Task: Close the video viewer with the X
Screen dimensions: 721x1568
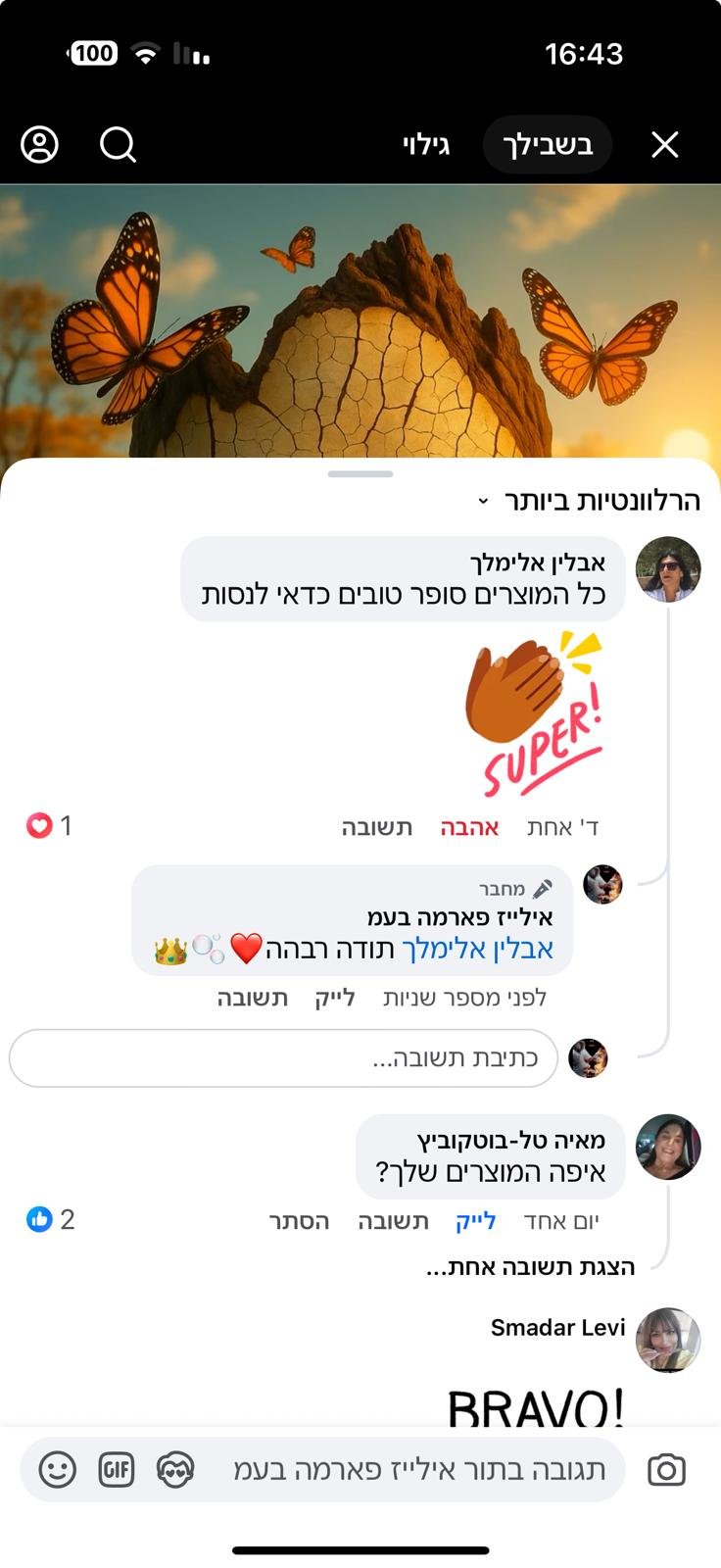Action: (x=665, y=145)
